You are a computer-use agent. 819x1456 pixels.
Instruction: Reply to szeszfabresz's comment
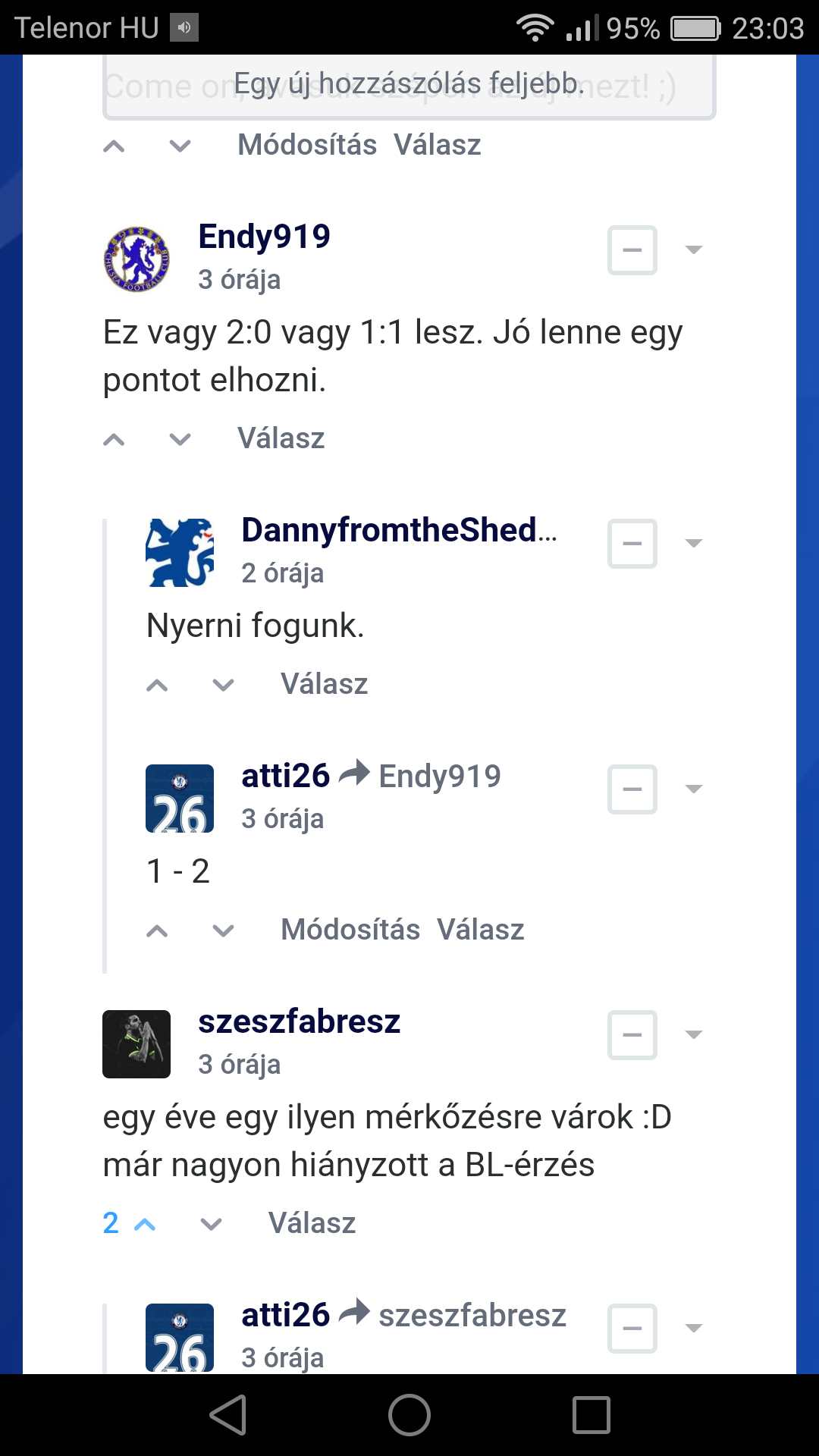(312, 1223)
